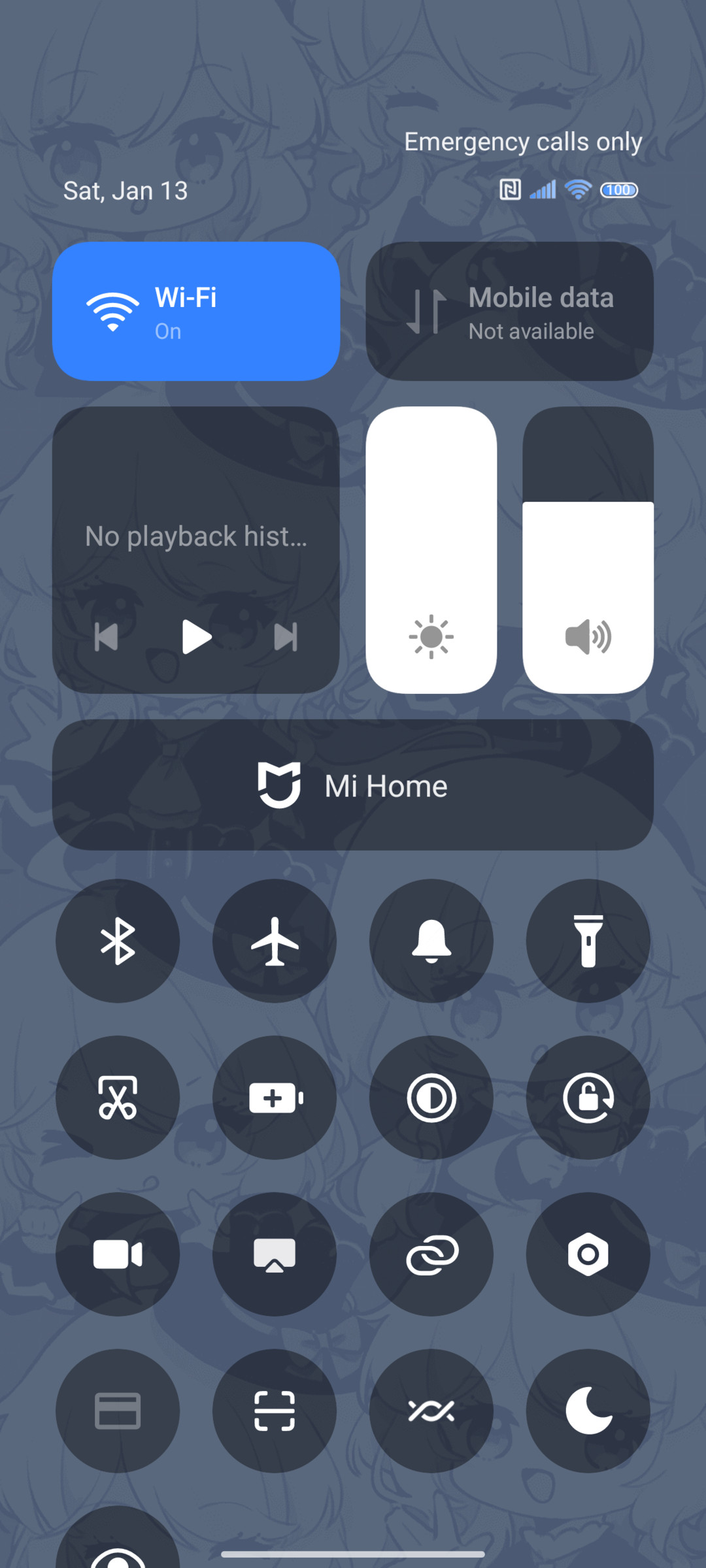Skip to the next track
Screen dimensions: 706x1568
(286, 637)
